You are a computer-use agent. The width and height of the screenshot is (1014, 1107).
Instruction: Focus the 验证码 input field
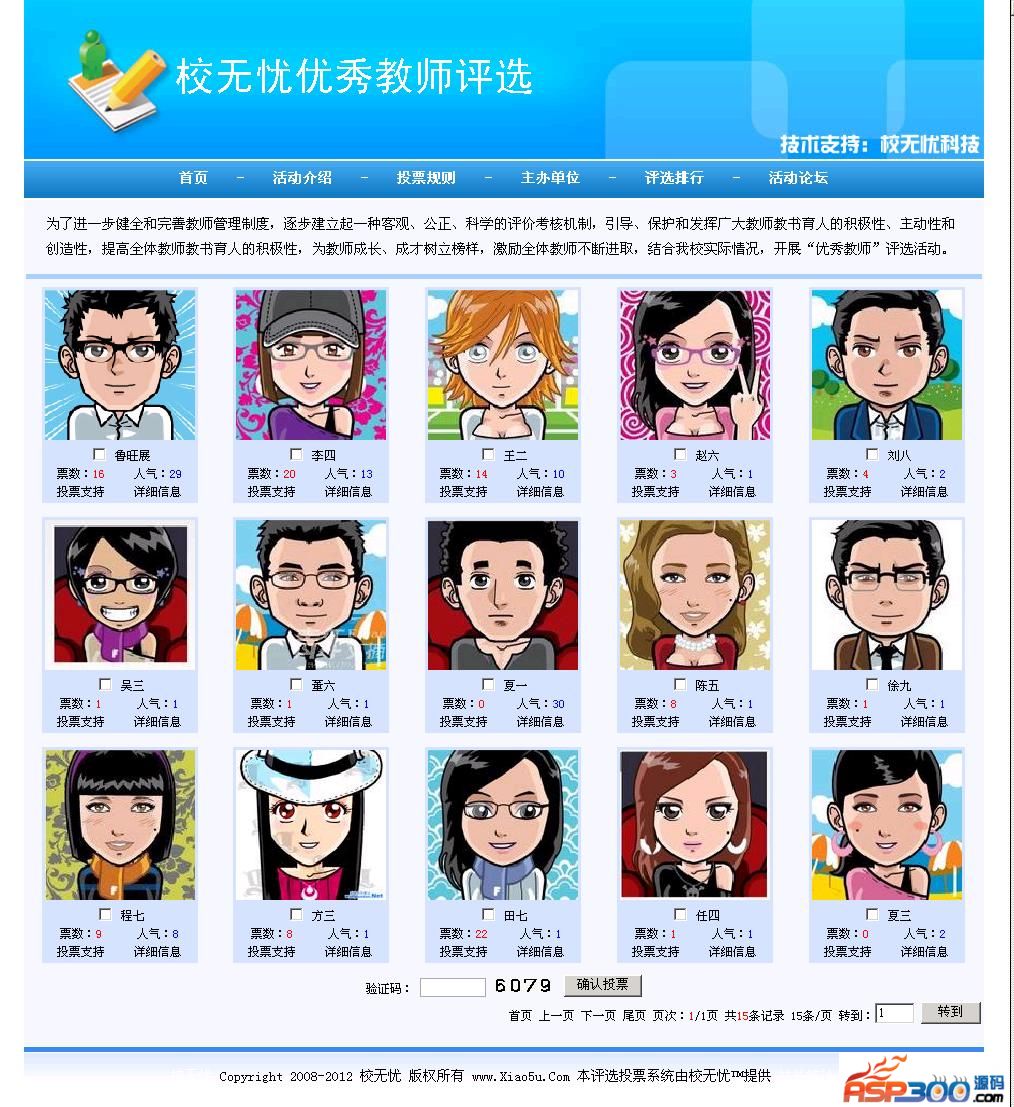pyautogui.click(x=452, y=987)
